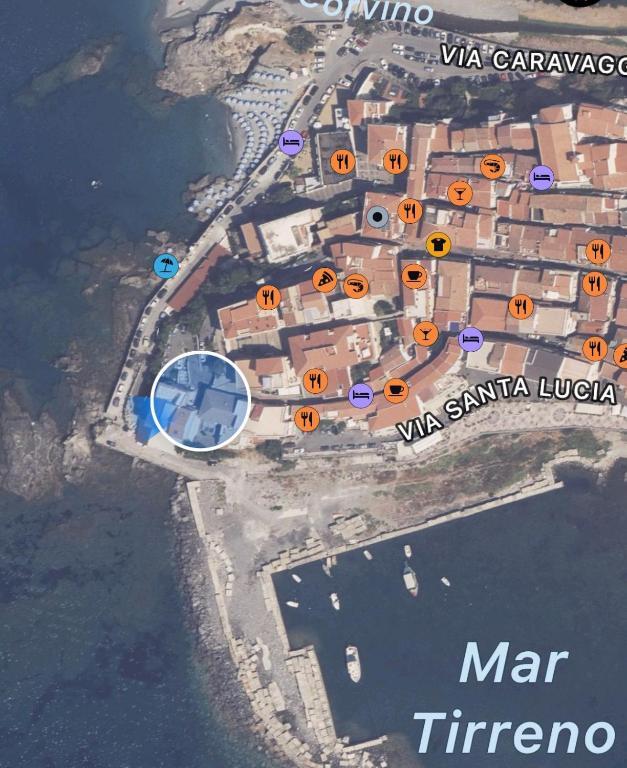Tap the blue beach umbrella marker
The image size is (627, 768).
click(166, 266)
